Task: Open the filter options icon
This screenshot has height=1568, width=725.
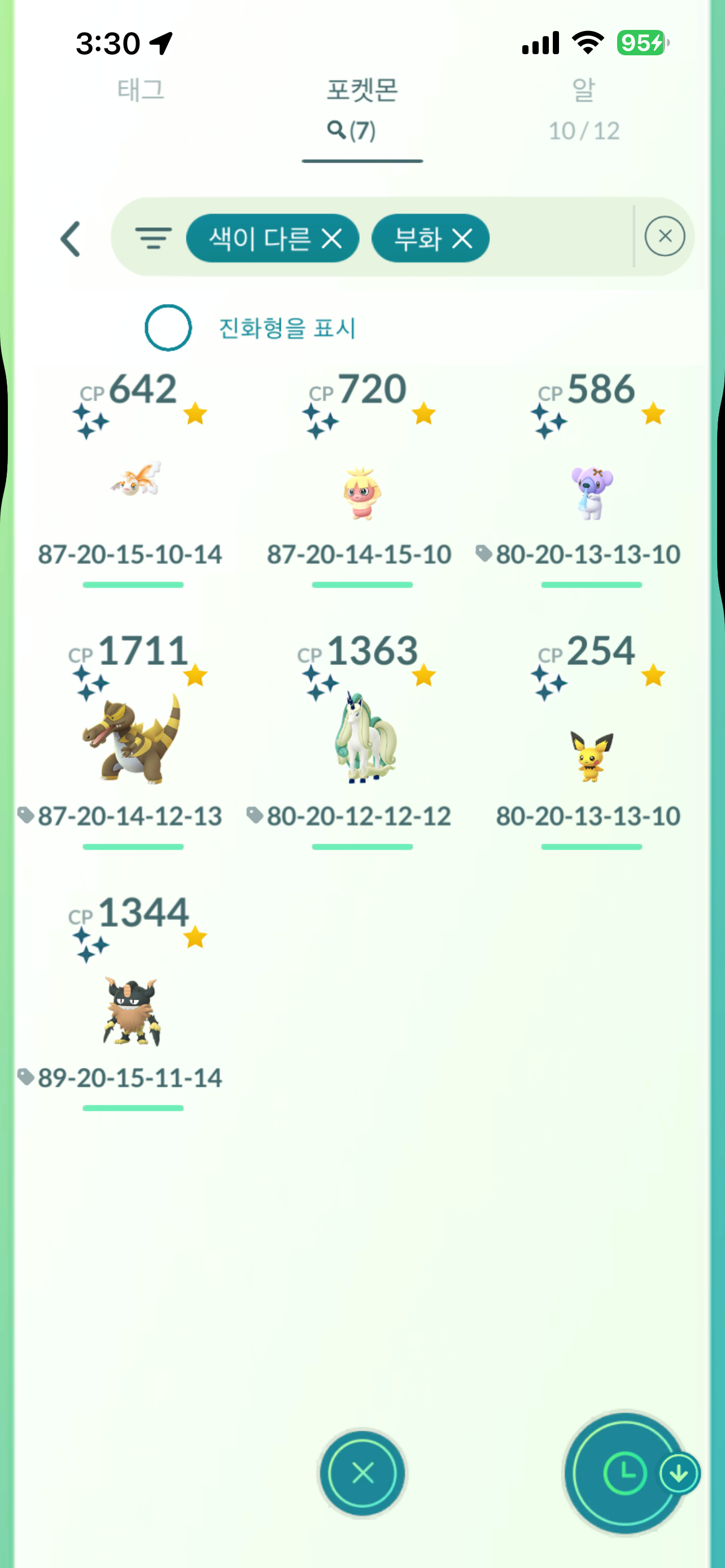Action: point(153,238)
